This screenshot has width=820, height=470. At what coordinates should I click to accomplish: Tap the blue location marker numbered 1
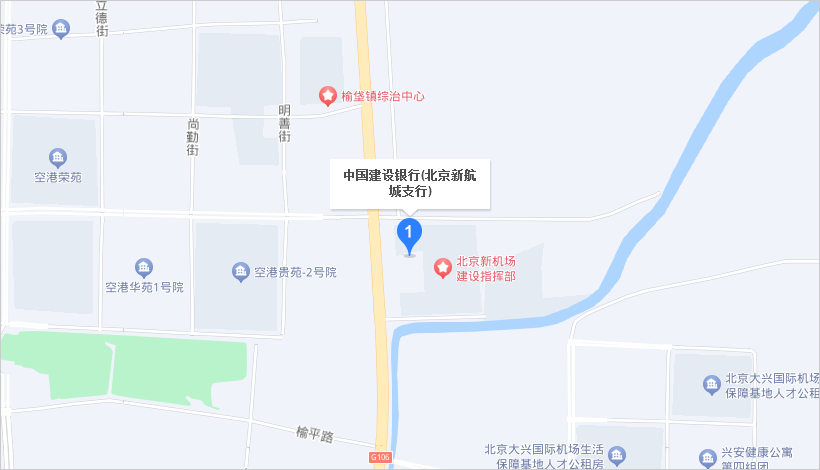tap(409, 235)
